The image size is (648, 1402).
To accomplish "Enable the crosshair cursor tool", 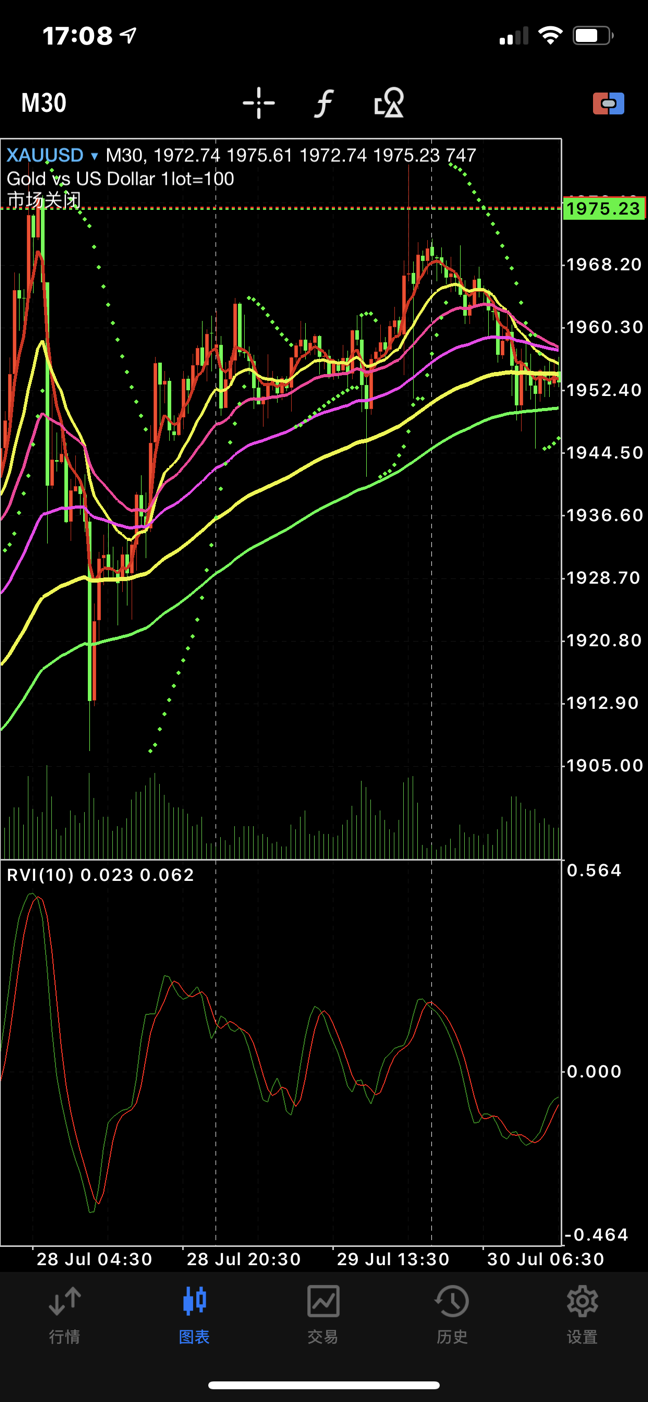I will [x=259, y=103].
